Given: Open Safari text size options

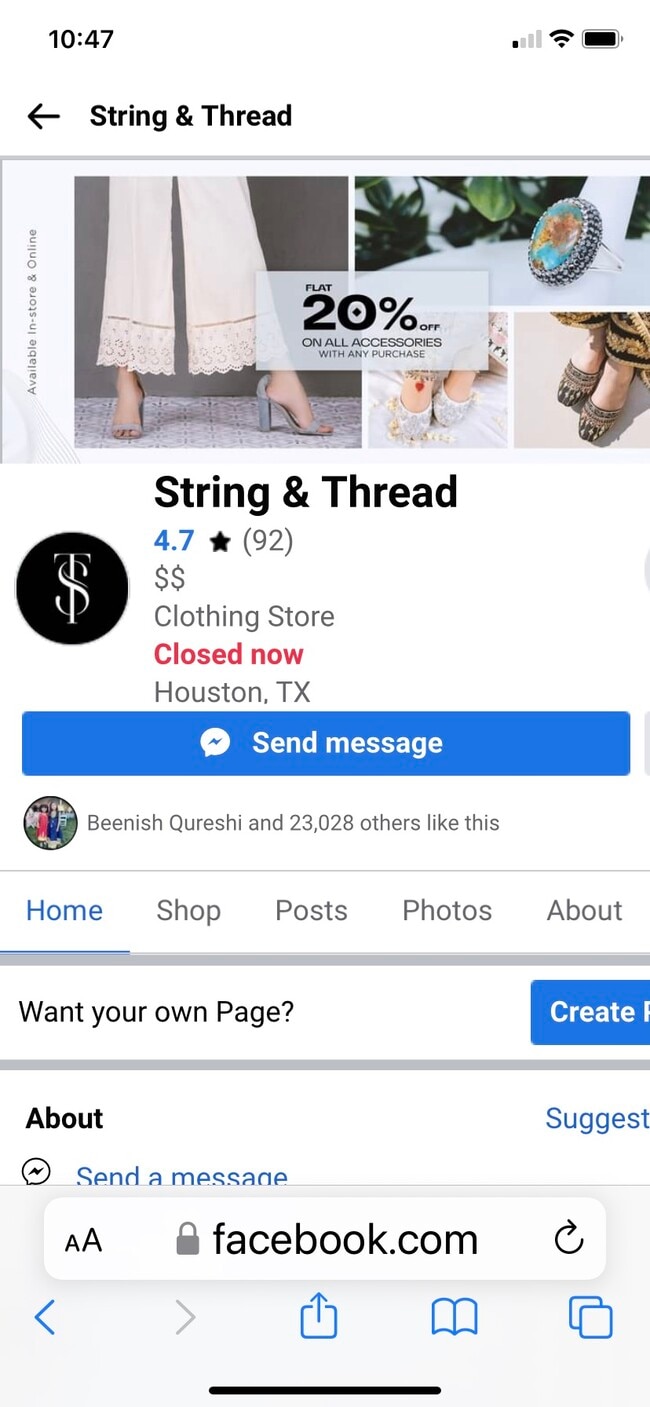Looking at the screenshot, I should (x=83, y=1241).
